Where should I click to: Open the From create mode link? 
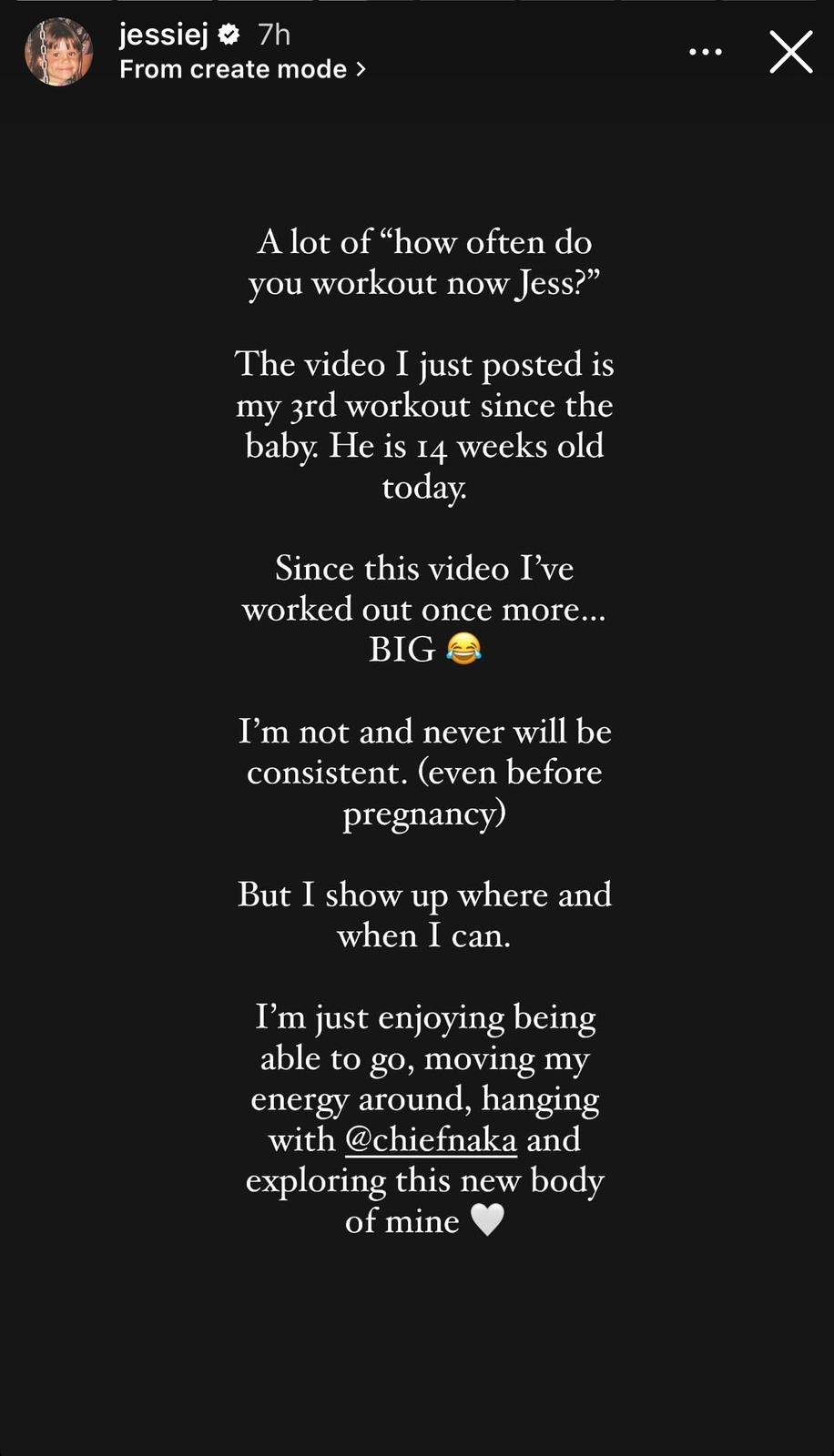click(x=242, y=69)
